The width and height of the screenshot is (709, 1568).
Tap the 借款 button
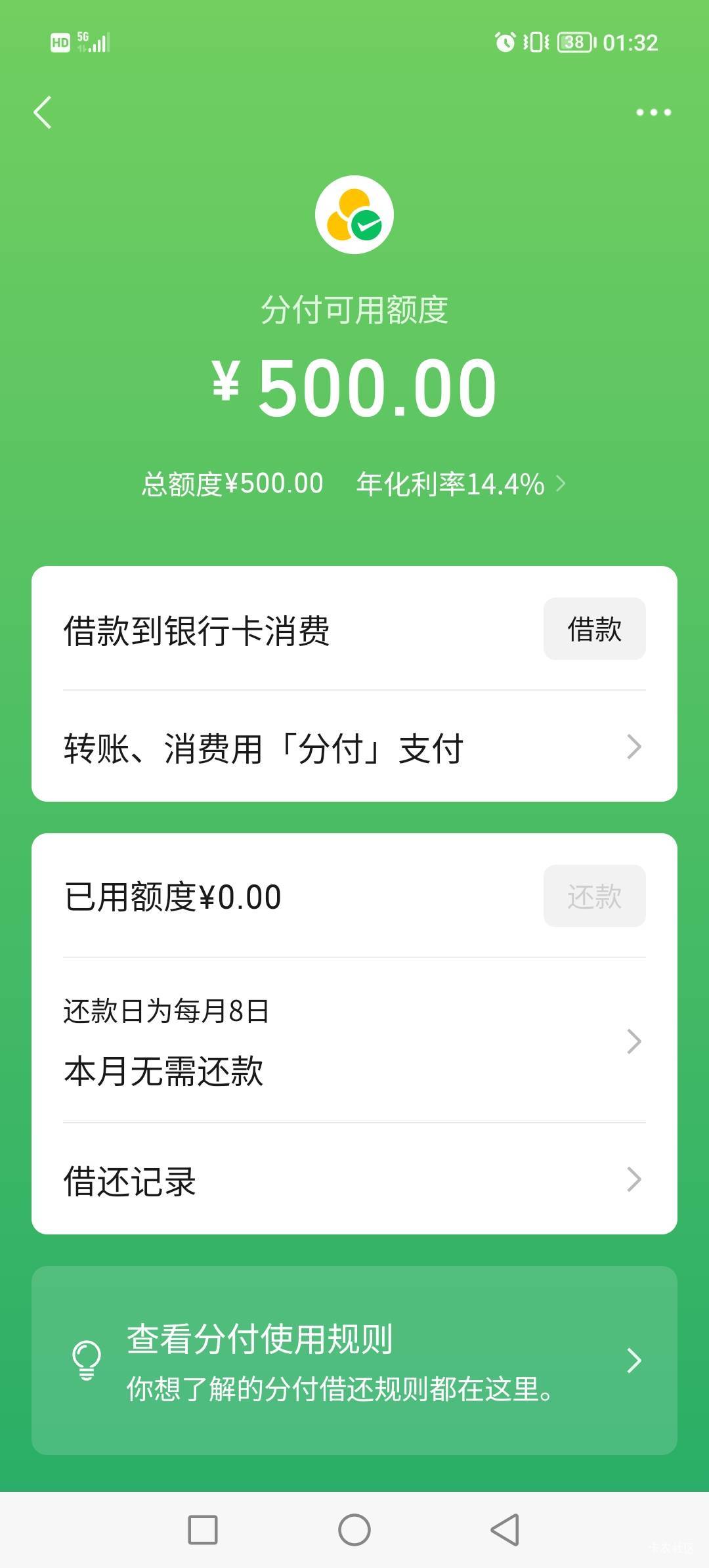(x=594, y=628)
